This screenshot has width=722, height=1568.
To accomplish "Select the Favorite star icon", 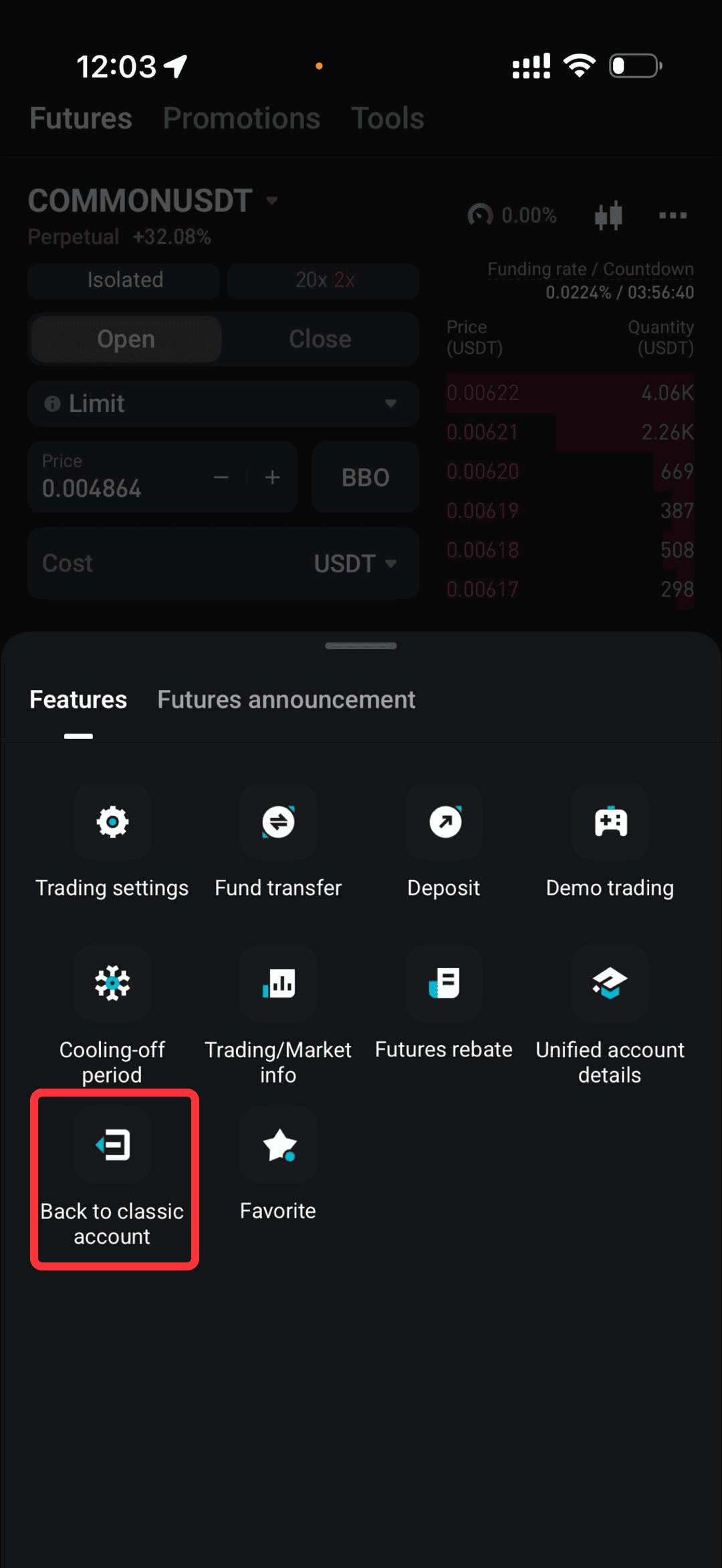I will click(x=277, y=1145).
